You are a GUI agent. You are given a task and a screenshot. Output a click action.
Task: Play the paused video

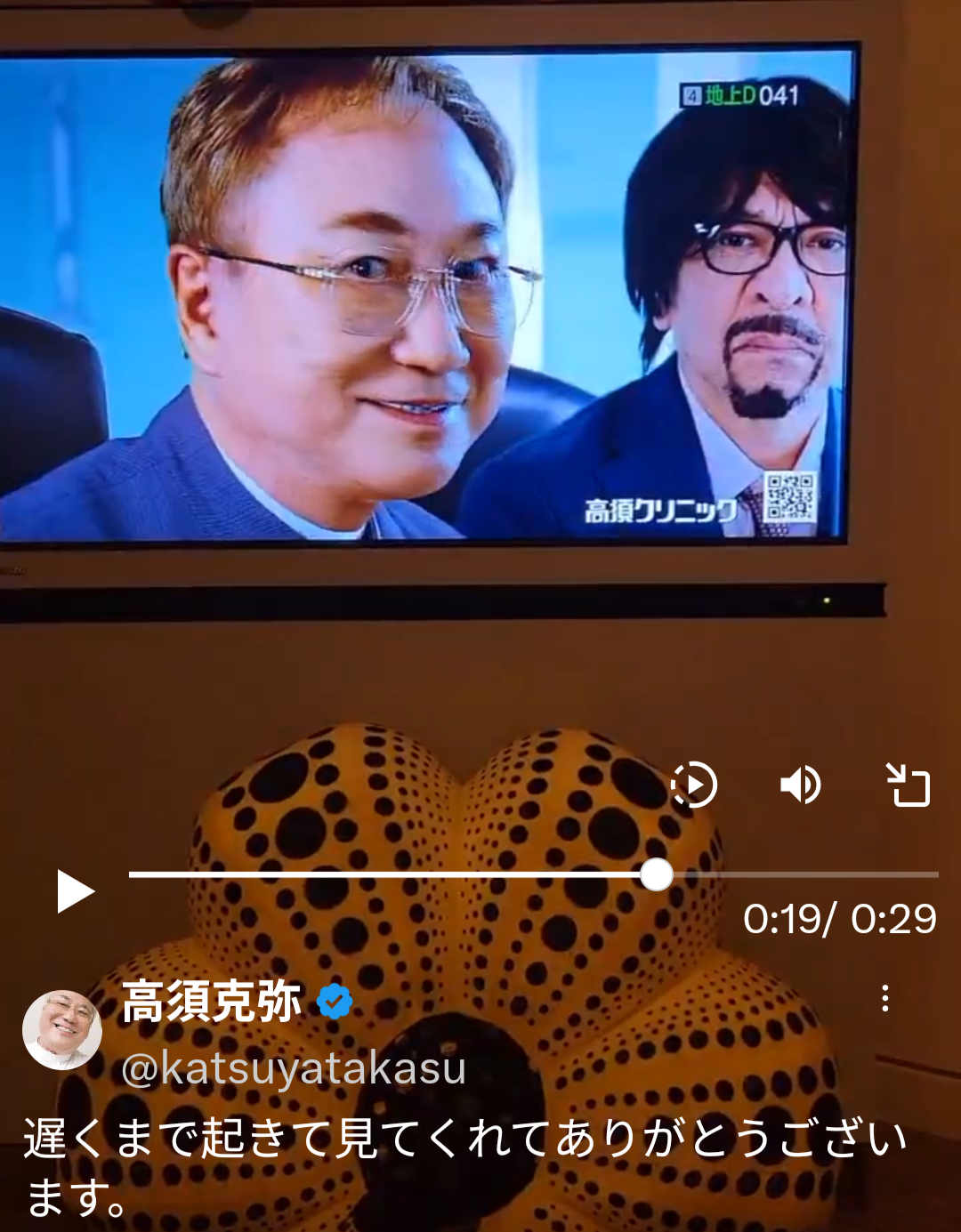pyautogui.click(x=75, y=890)
